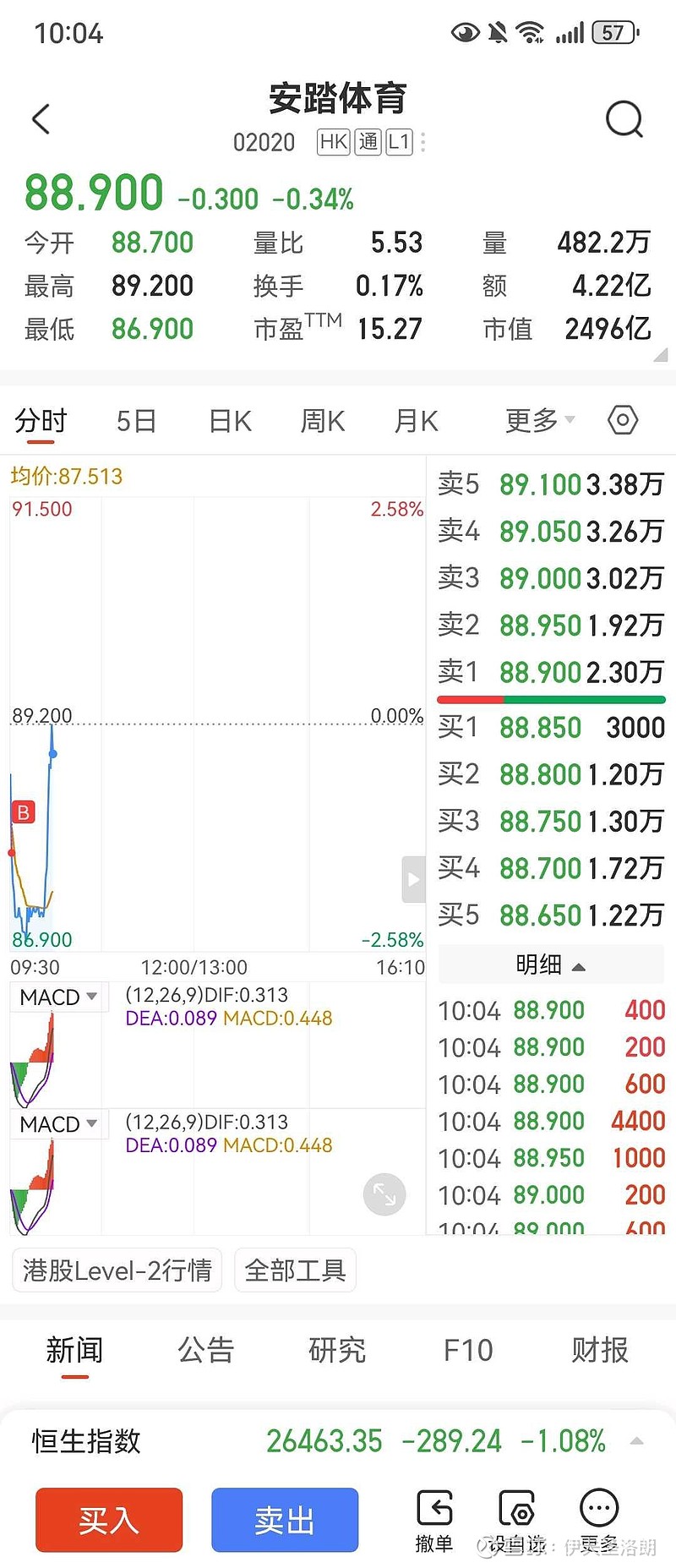Open 港股Level-2行情 option
The width and height of the screenshot is (676, 1568).
click(117, 1270)
